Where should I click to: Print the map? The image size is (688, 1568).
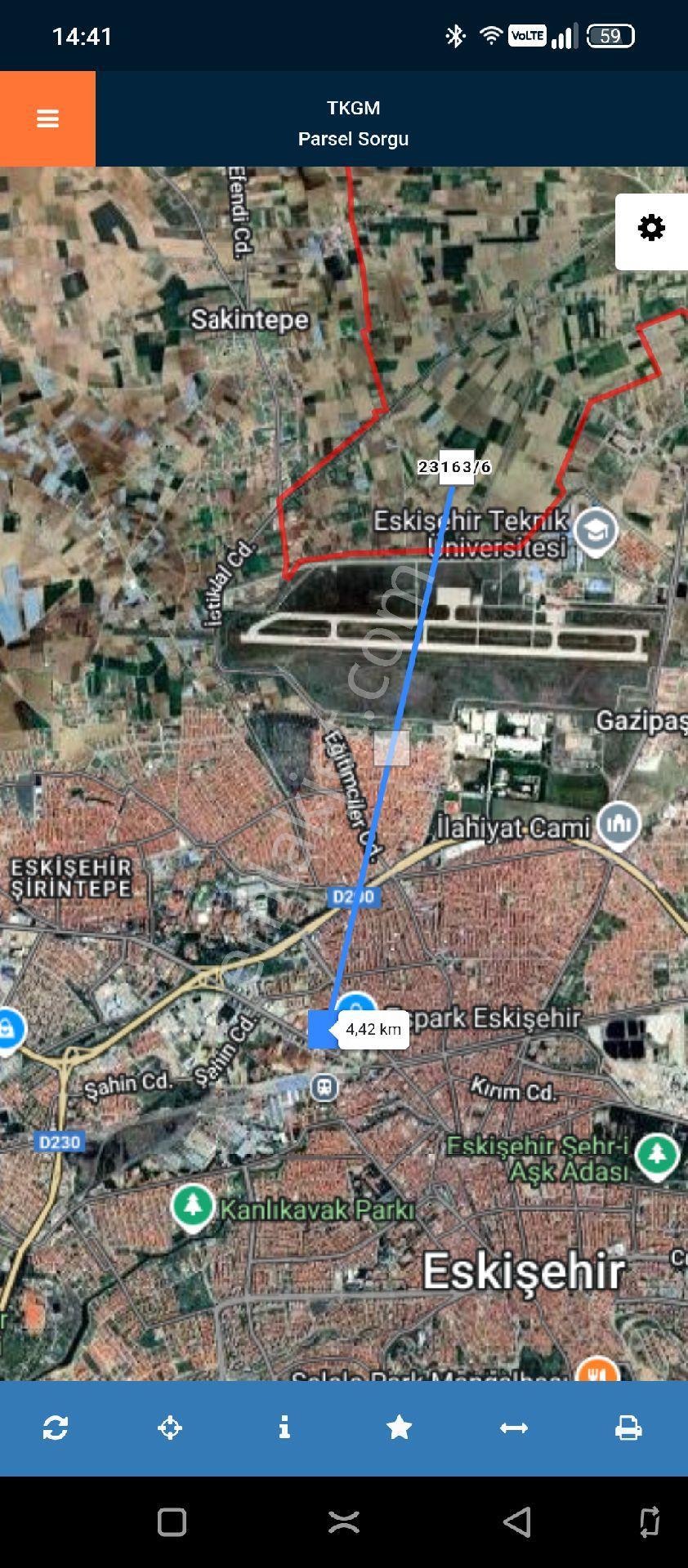pos(628,1428)
